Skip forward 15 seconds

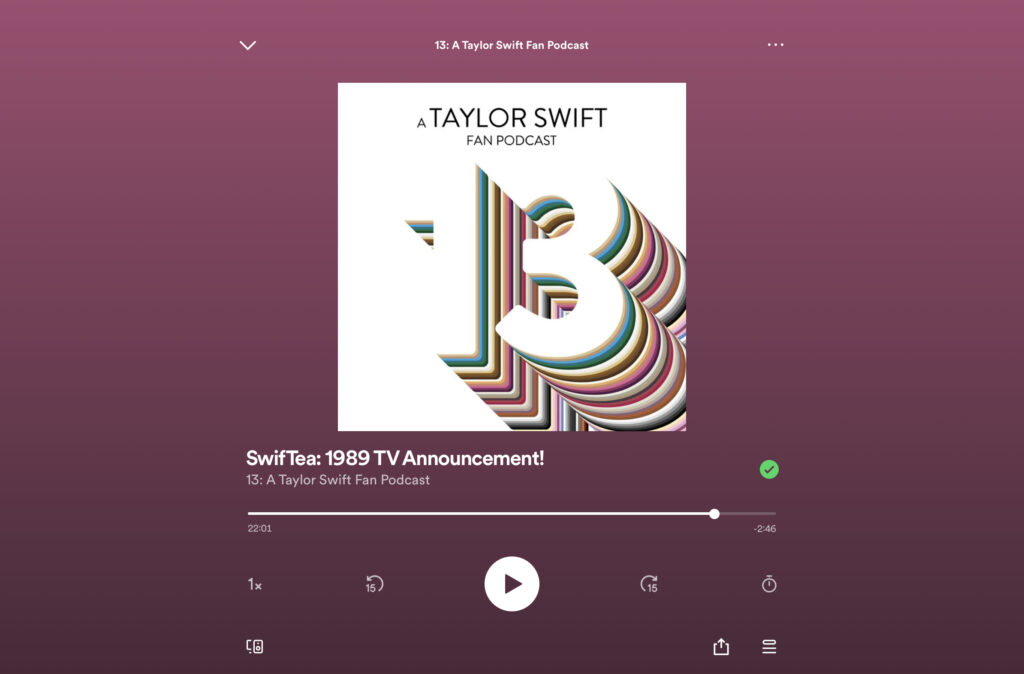click(x=649, y=584)
